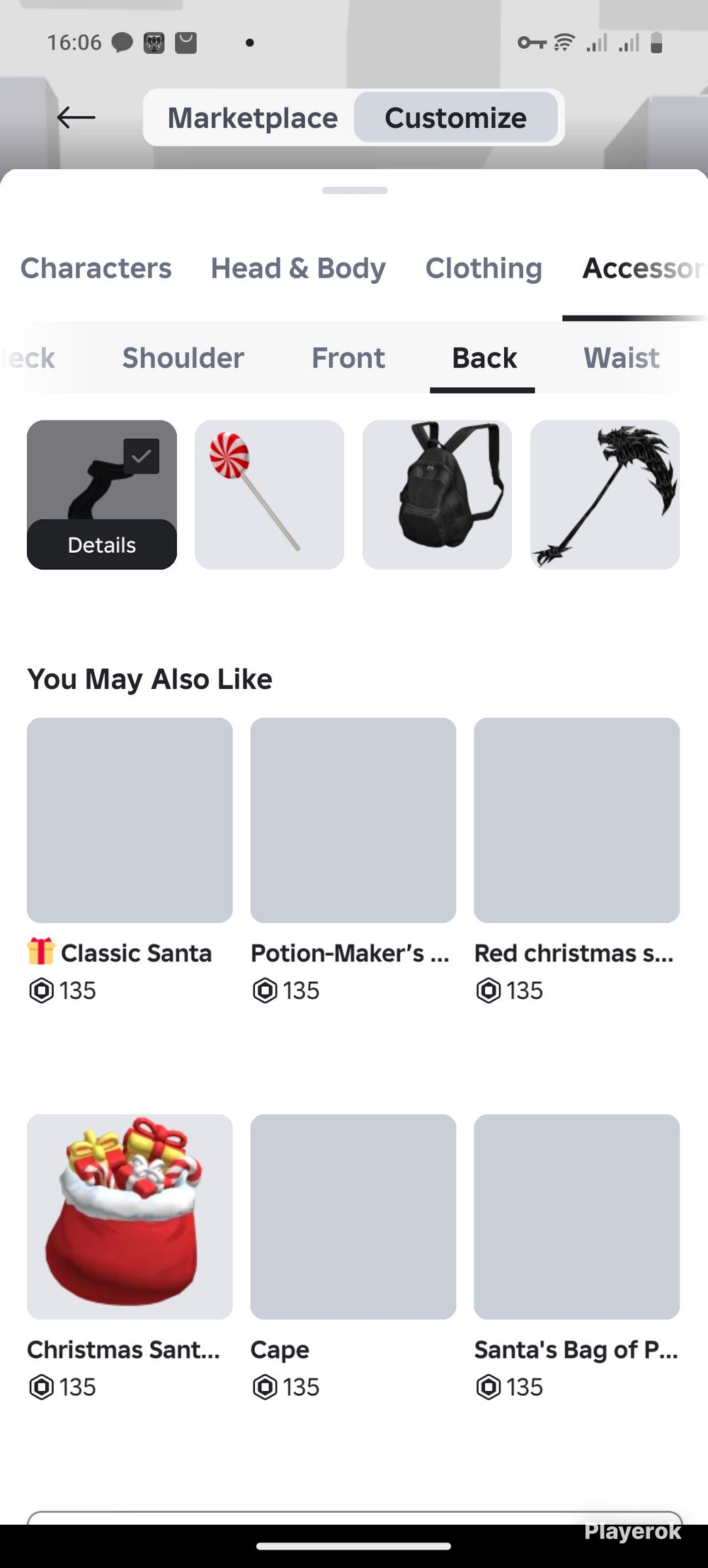The height and width of the screenshot is (1568, 708).
Task: Equip the peppermint lollipop back accessory
Action: pyautogui.click(x=269, y=495)
